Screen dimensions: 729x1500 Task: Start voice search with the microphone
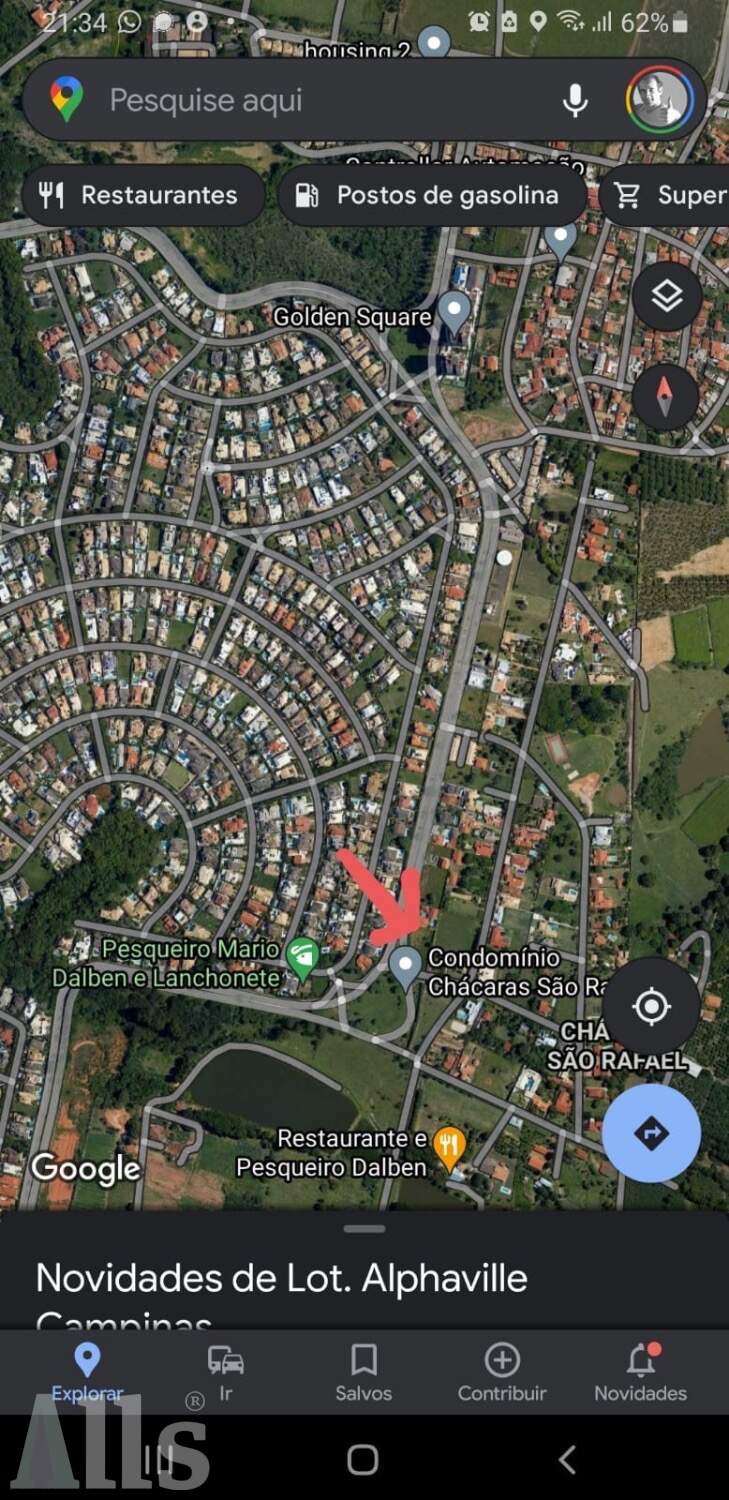pos(575,100)
